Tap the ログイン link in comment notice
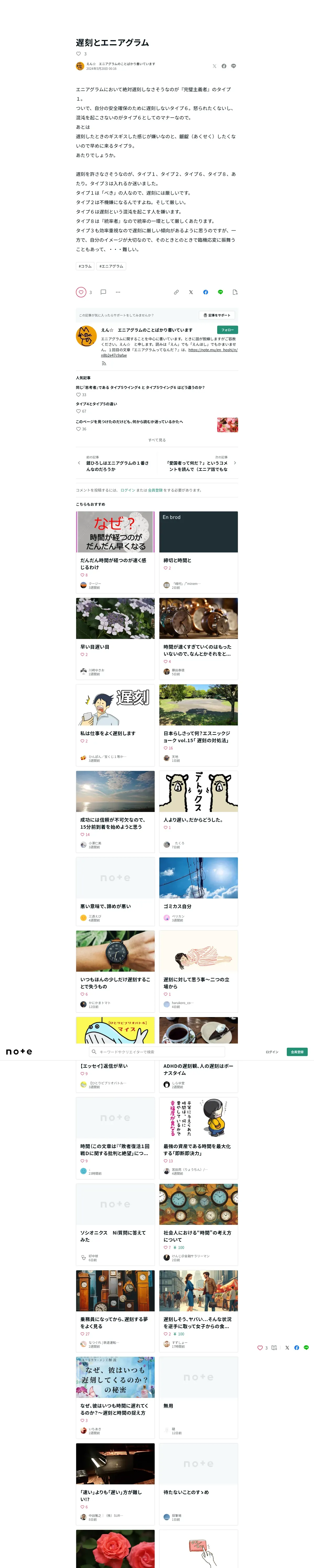Viewport: 314px width, 1568px height. (x=127, y=490)
